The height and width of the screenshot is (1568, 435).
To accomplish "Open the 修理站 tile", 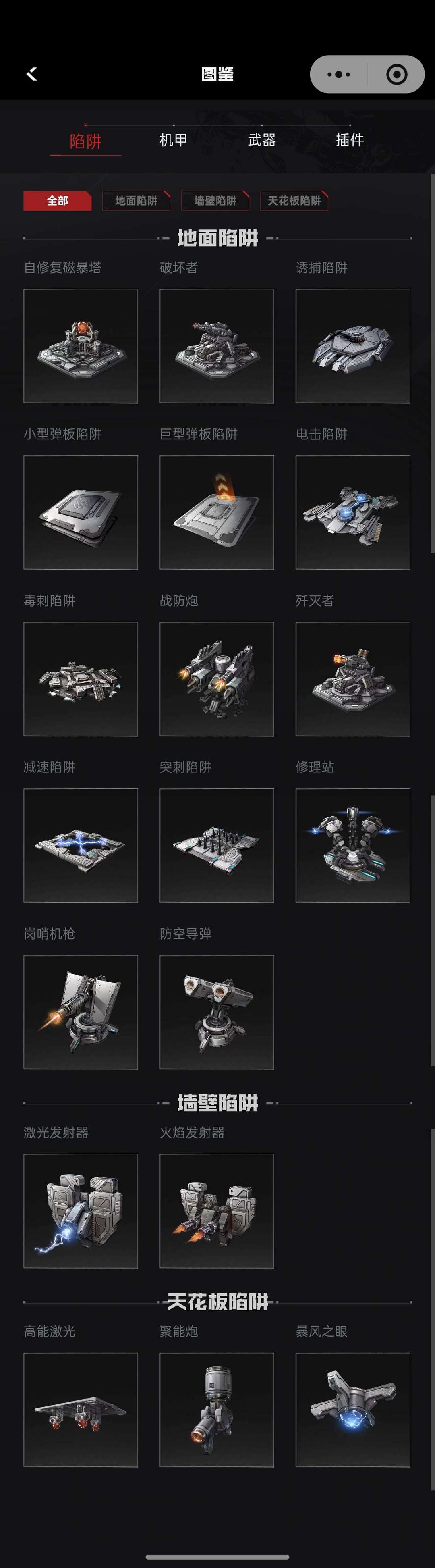I will 353,845.
